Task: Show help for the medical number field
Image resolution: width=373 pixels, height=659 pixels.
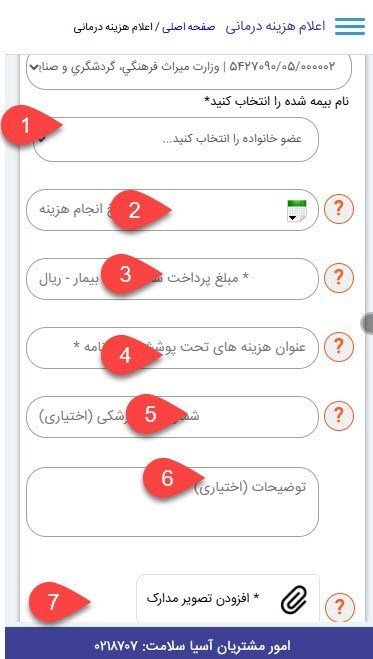Action: 339,415
